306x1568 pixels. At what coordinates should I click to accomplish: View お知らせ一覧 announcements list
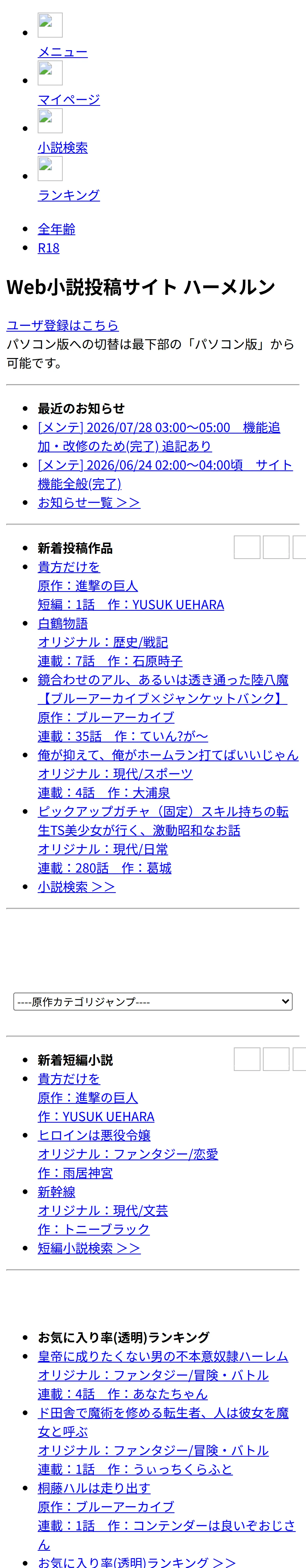coord(89,502)
